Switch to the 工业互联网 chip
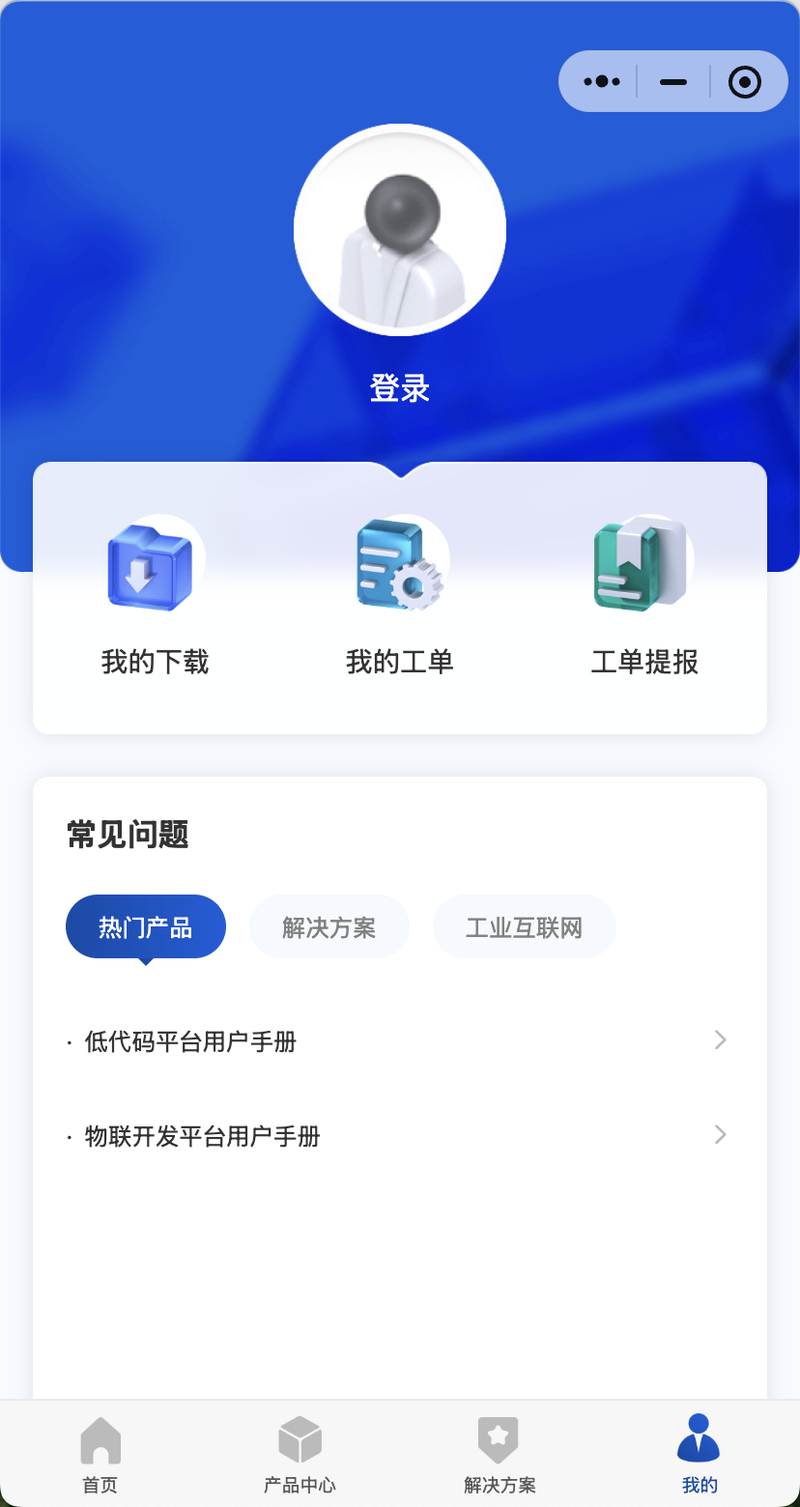This screenshot has height=1507, width=800. click(524, 927)
